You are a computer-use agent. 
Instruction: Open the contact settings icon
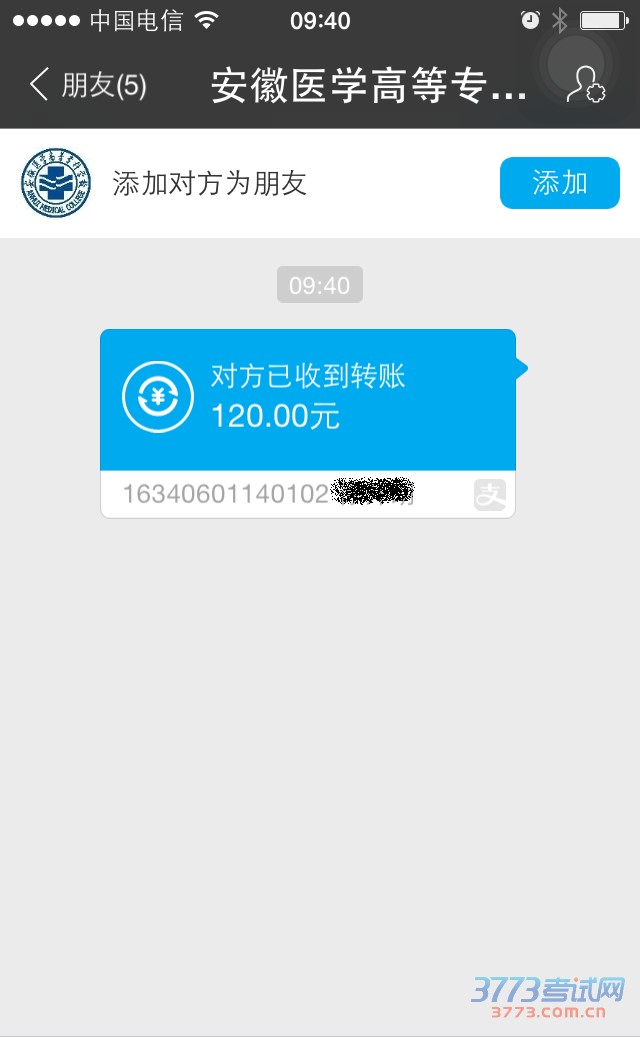point(585,85)
